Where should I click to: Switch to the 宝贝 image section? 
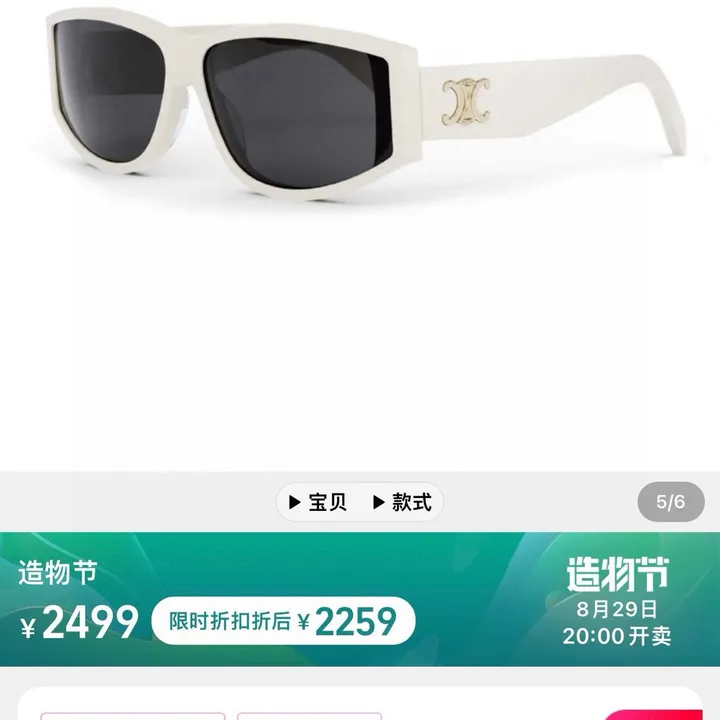[318, 502]
